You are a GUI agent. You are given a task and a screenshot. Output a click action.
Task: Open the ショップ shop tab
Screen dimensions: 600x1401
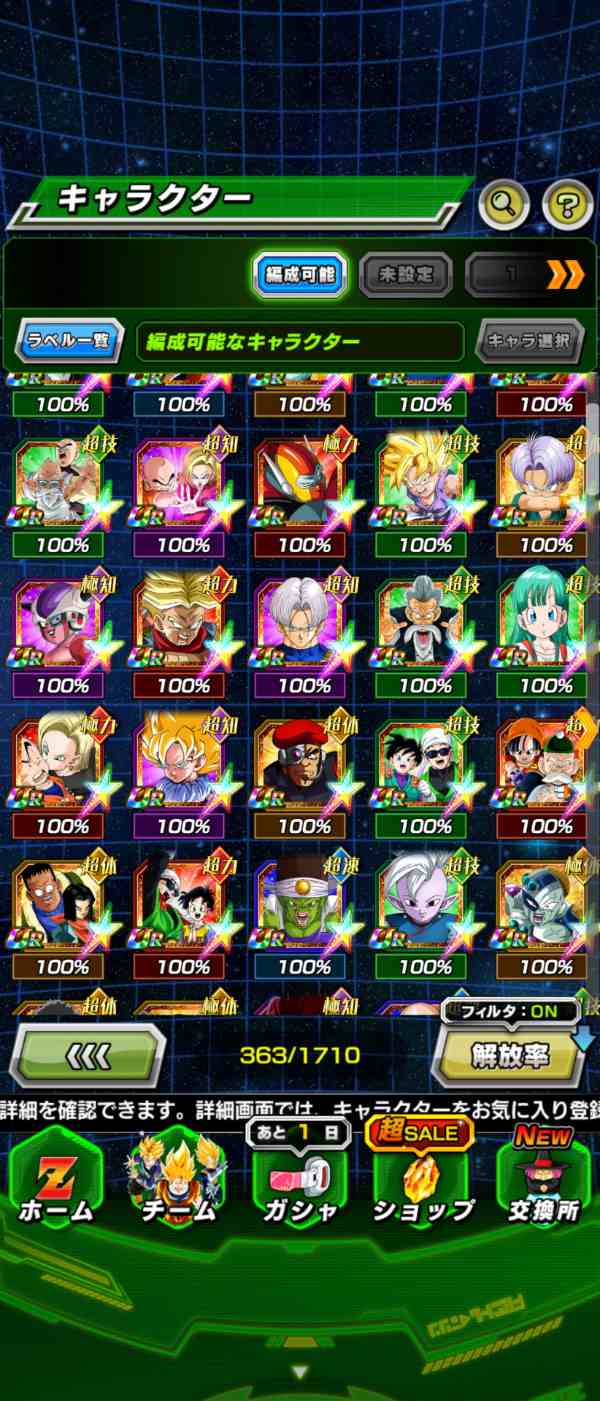[423, 1180]
